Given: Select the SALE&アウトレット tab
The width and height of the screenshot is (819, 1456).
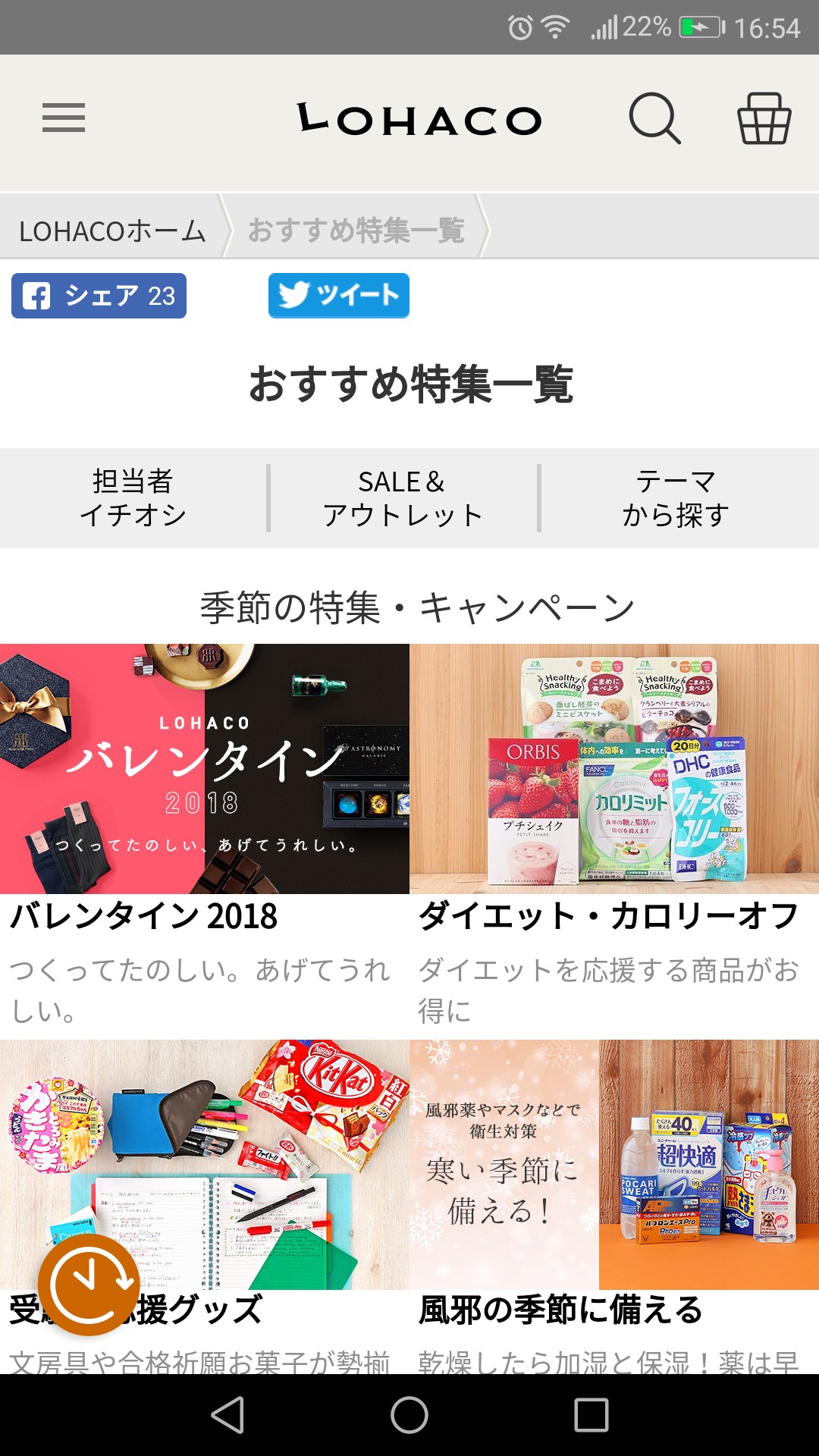Looking at the screenshot, I should [403, 498].
